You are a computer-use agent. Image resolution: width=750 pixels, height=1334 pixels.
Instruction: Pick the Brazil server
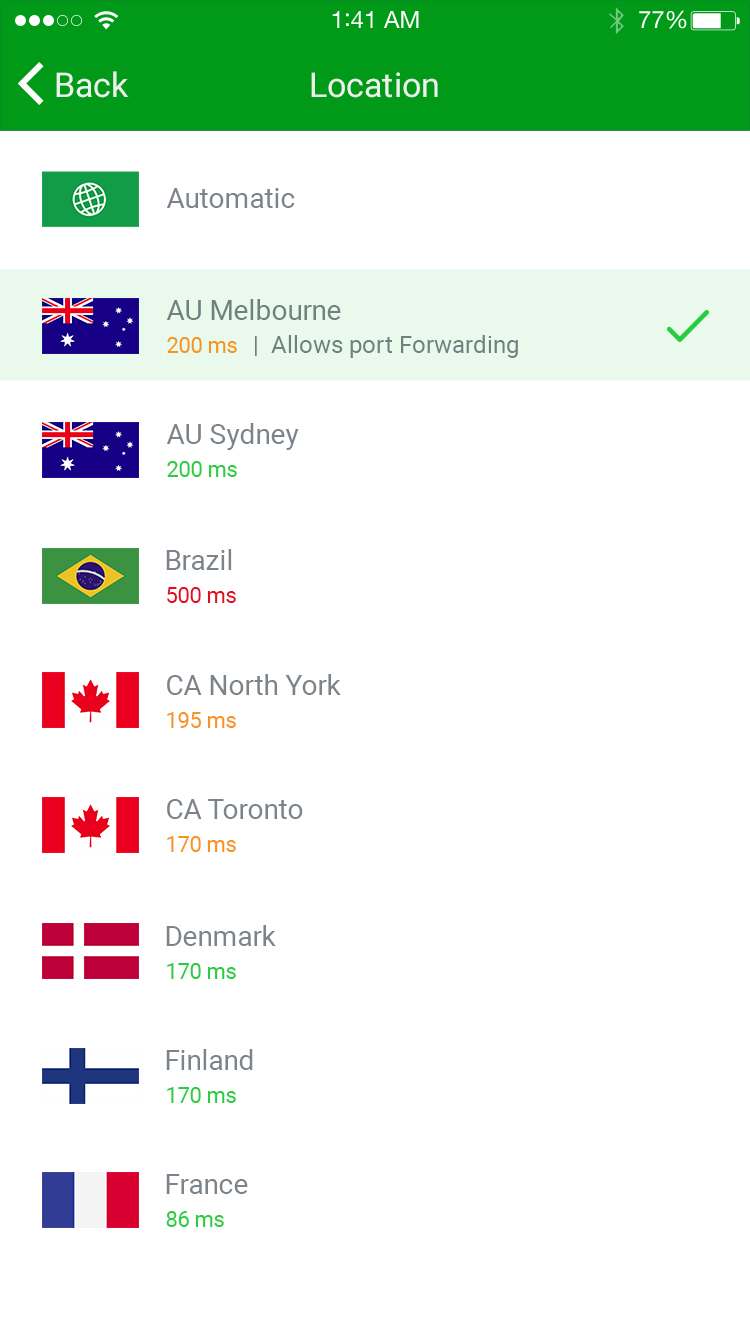point(375,576)
